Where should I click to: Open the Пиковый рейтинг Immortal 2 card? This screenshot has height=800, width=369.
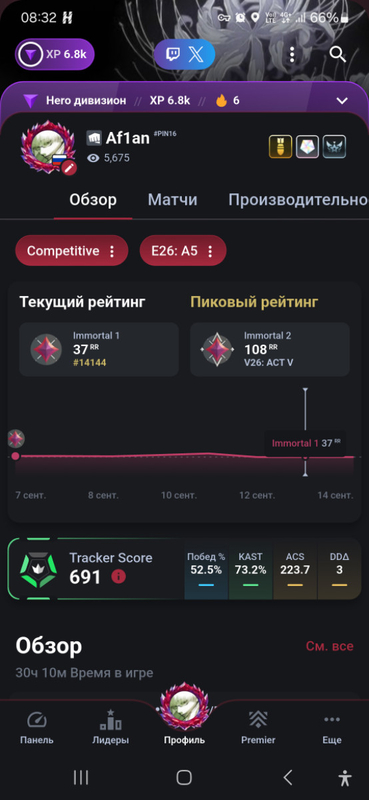(270, 349)
